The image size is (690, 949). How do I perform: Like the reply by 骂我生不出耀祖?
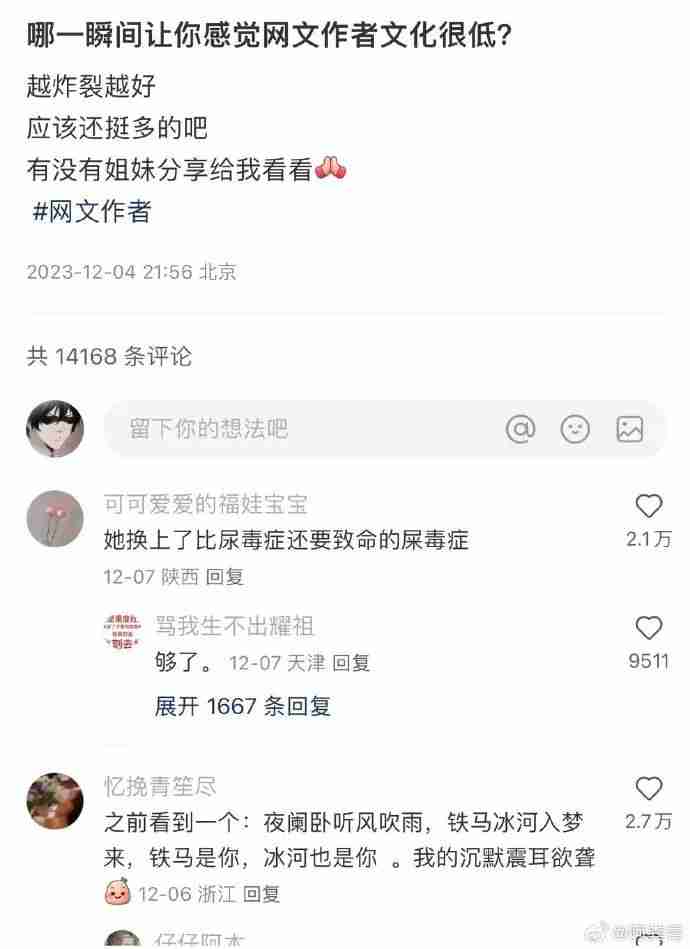click(x=649, y=628)
